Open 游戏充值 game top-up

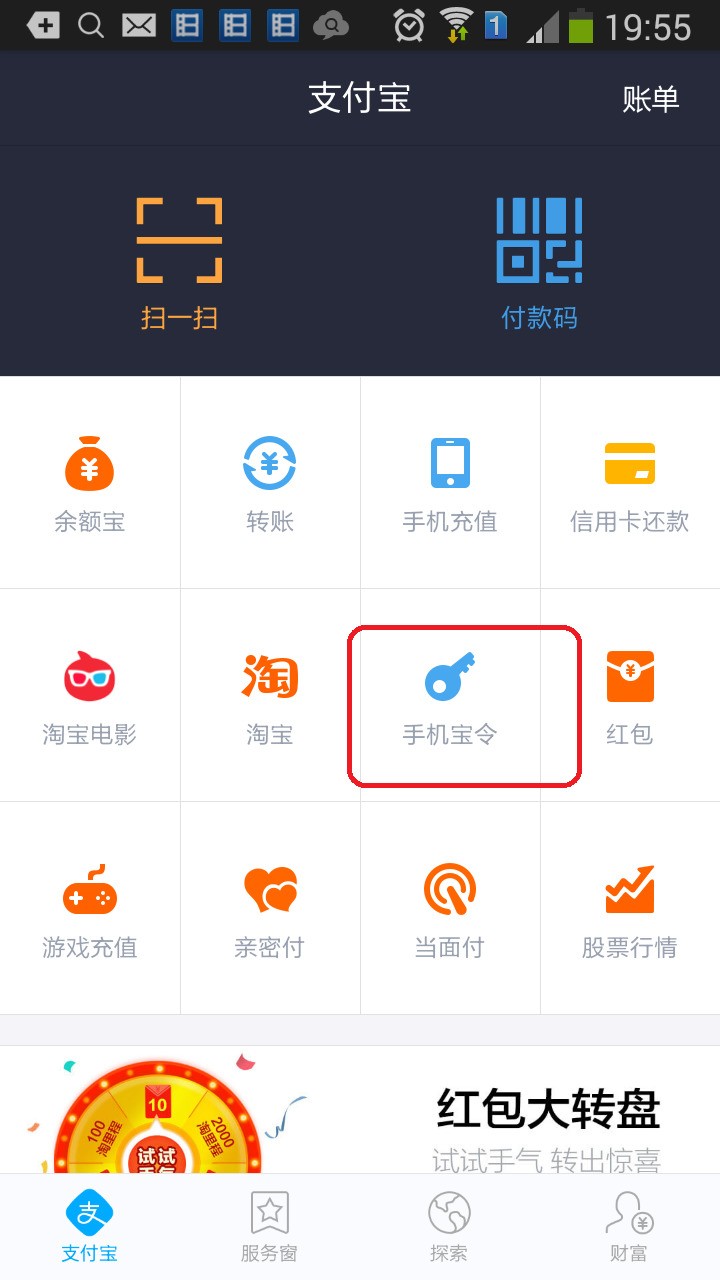pos(90,908)
